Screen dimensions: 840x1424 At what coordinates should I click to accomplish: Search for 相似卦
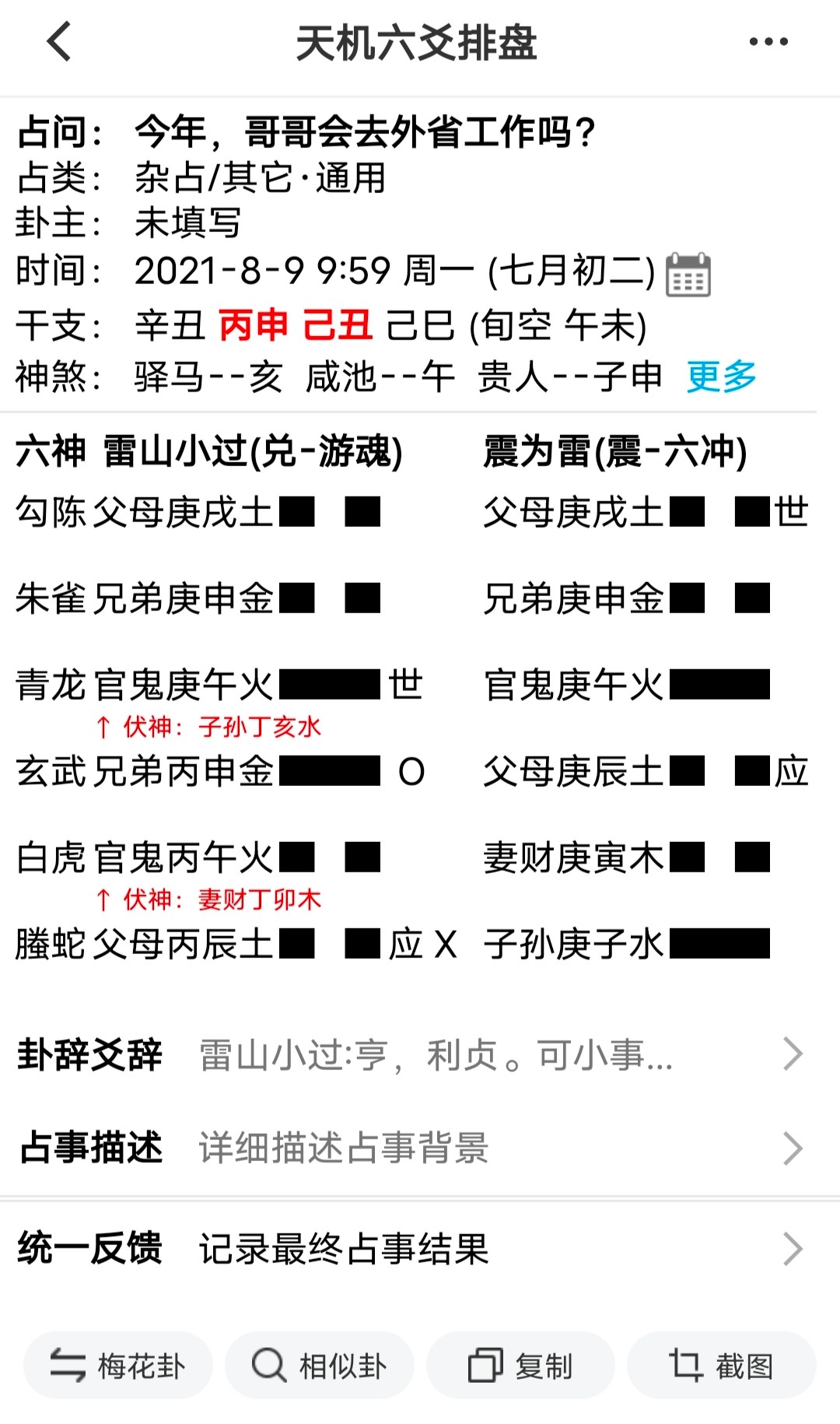(x=319, y=1366)
